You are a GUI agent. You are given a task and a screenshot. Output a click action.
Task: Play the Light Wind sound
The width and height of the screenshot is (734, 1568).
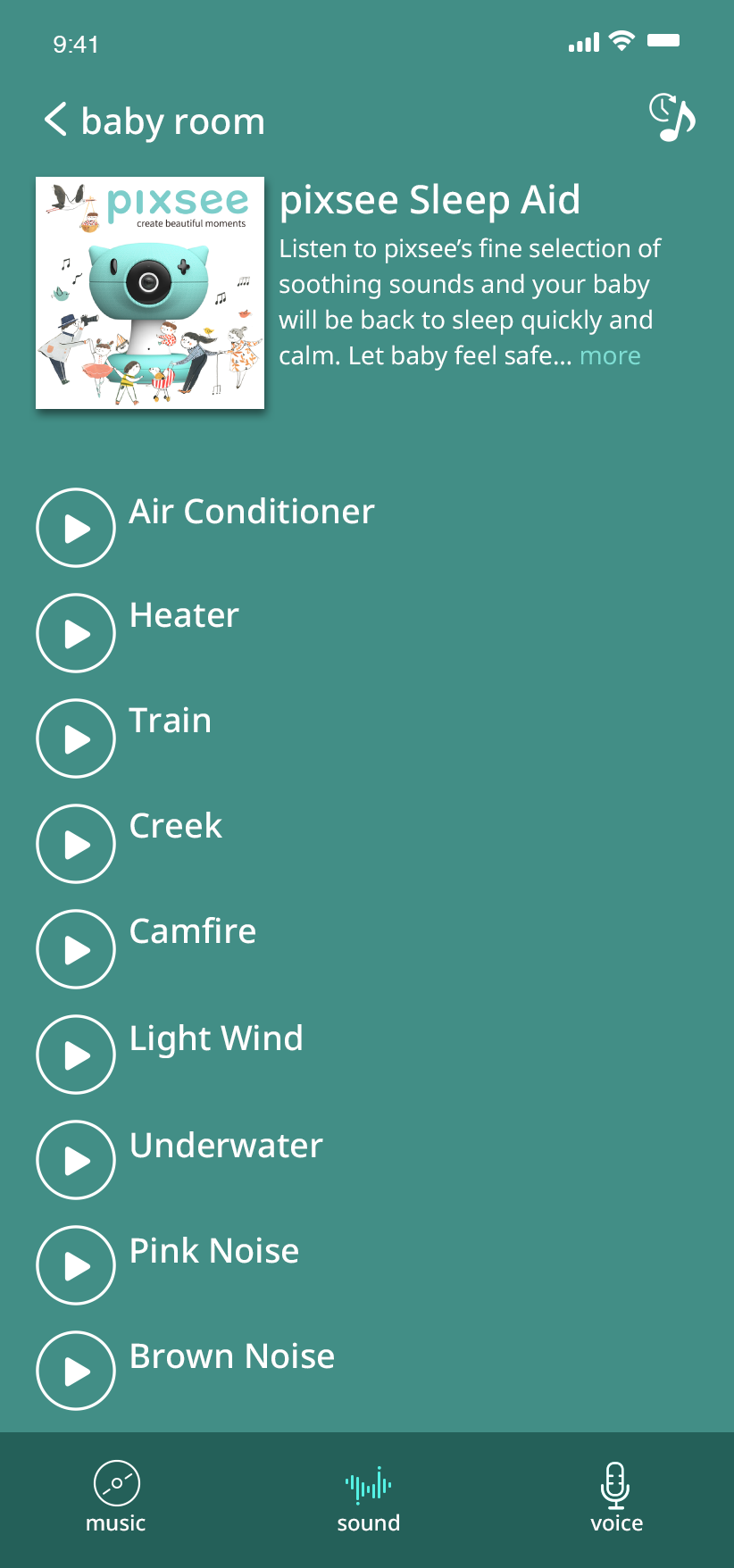76,1055
